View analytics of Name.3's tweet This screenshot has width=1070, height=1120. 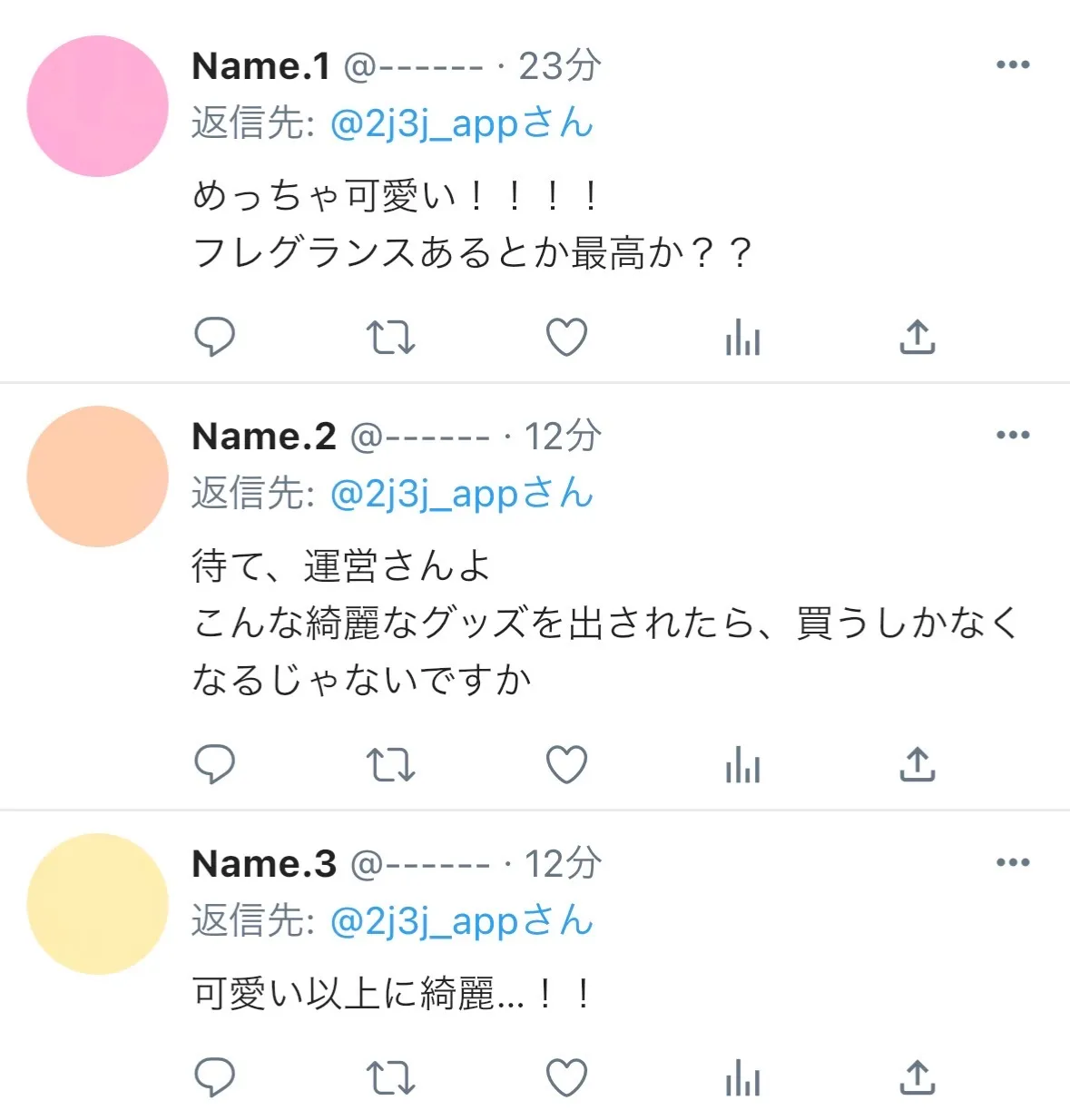pyautogui.click(x=742, y=1077)
